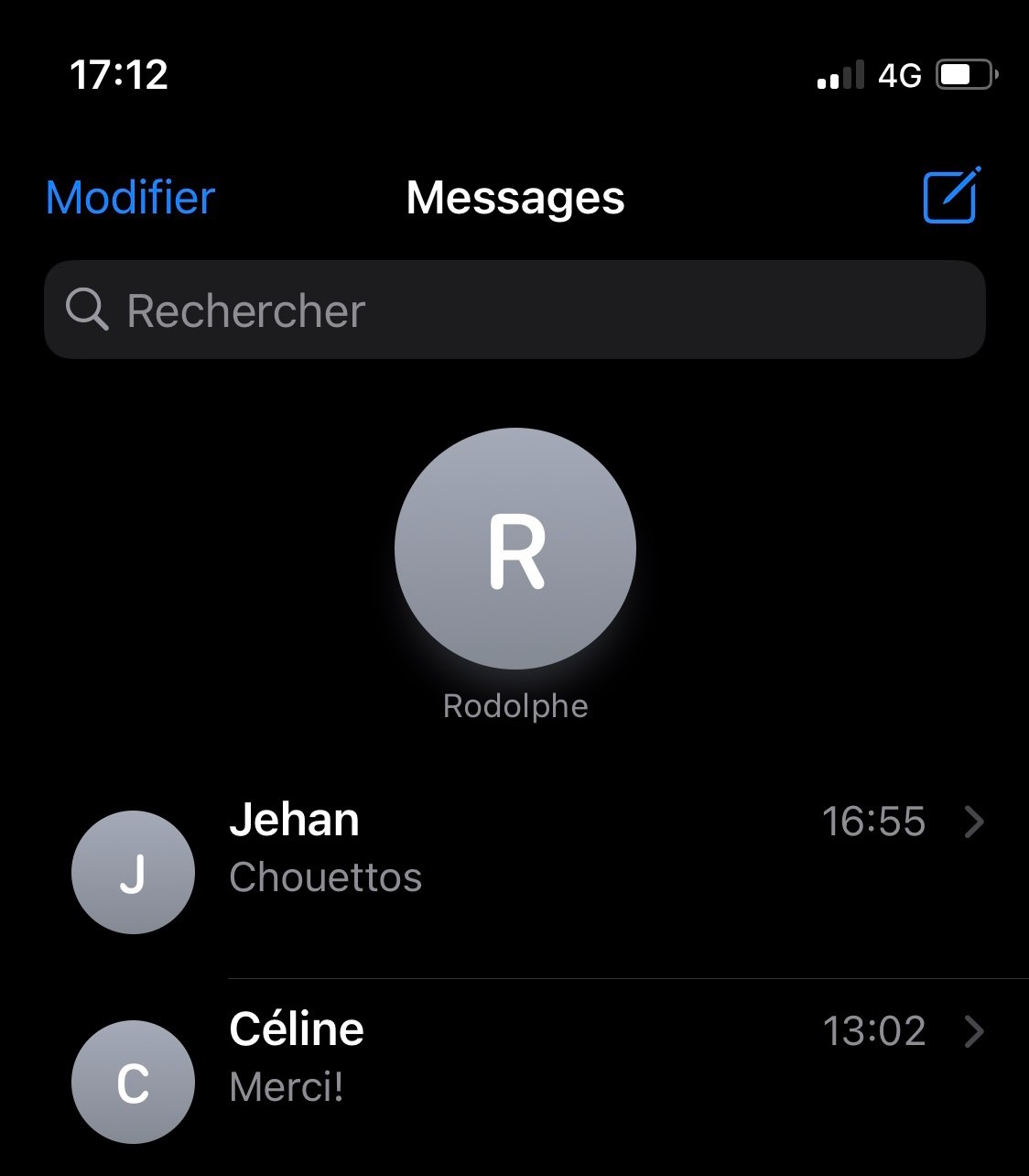Tap the Rodolphe name label below the avatar

[x=514, y=705]
